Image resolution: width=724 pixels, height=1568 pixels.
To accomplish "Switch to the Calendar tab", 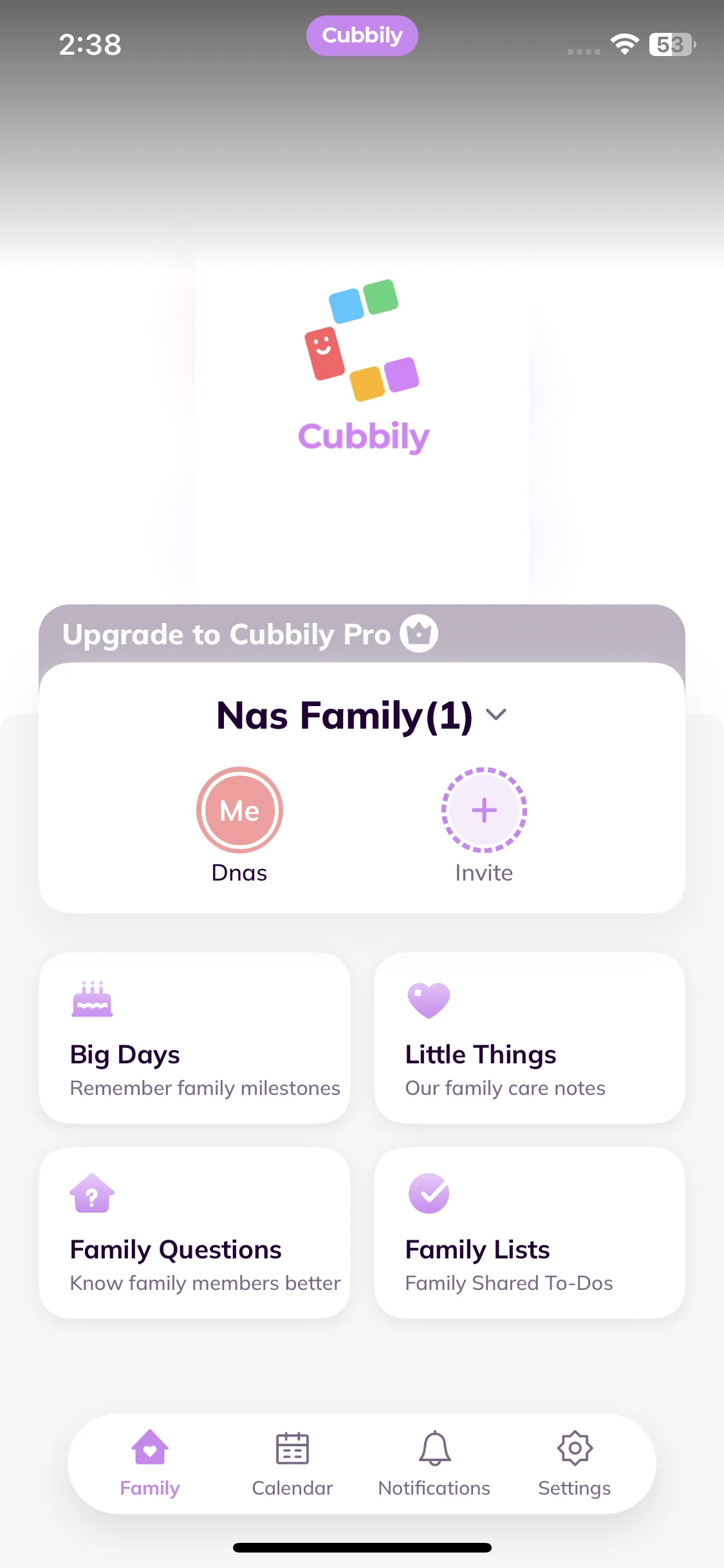I will tap(292, 1464).
